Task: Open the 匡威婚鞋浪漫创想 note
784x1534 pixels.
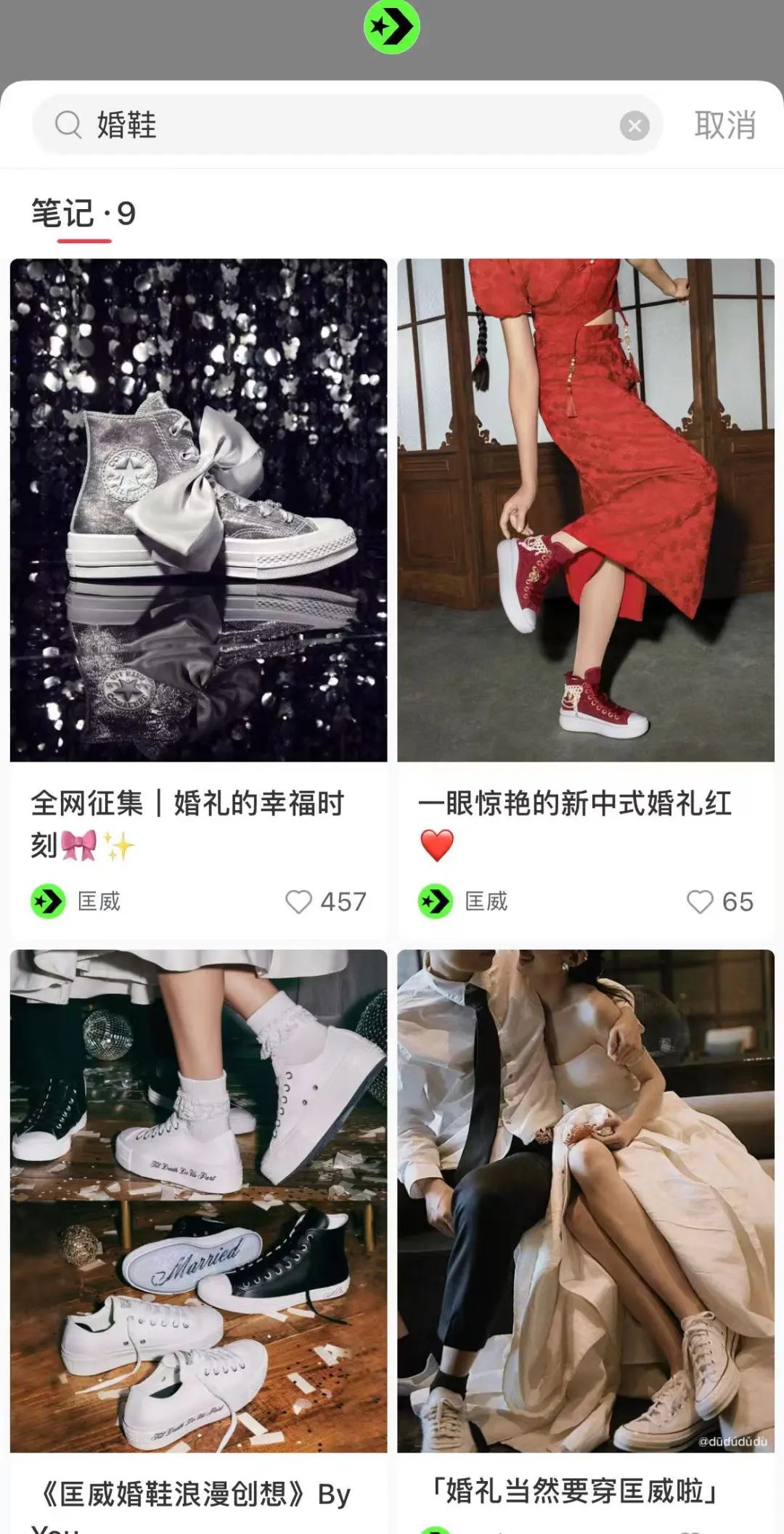Action: coord(198,1199)
